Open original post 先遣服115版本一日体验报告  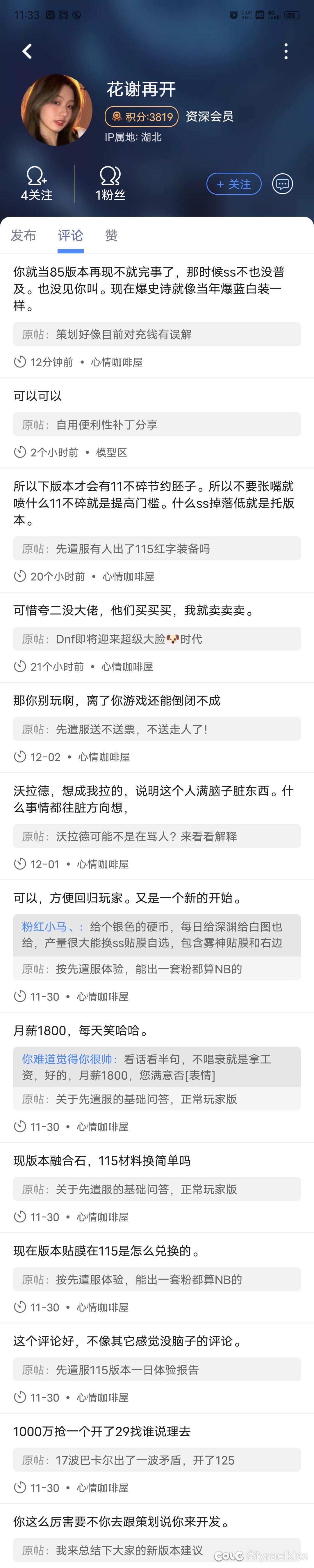tap(157, 1370)
